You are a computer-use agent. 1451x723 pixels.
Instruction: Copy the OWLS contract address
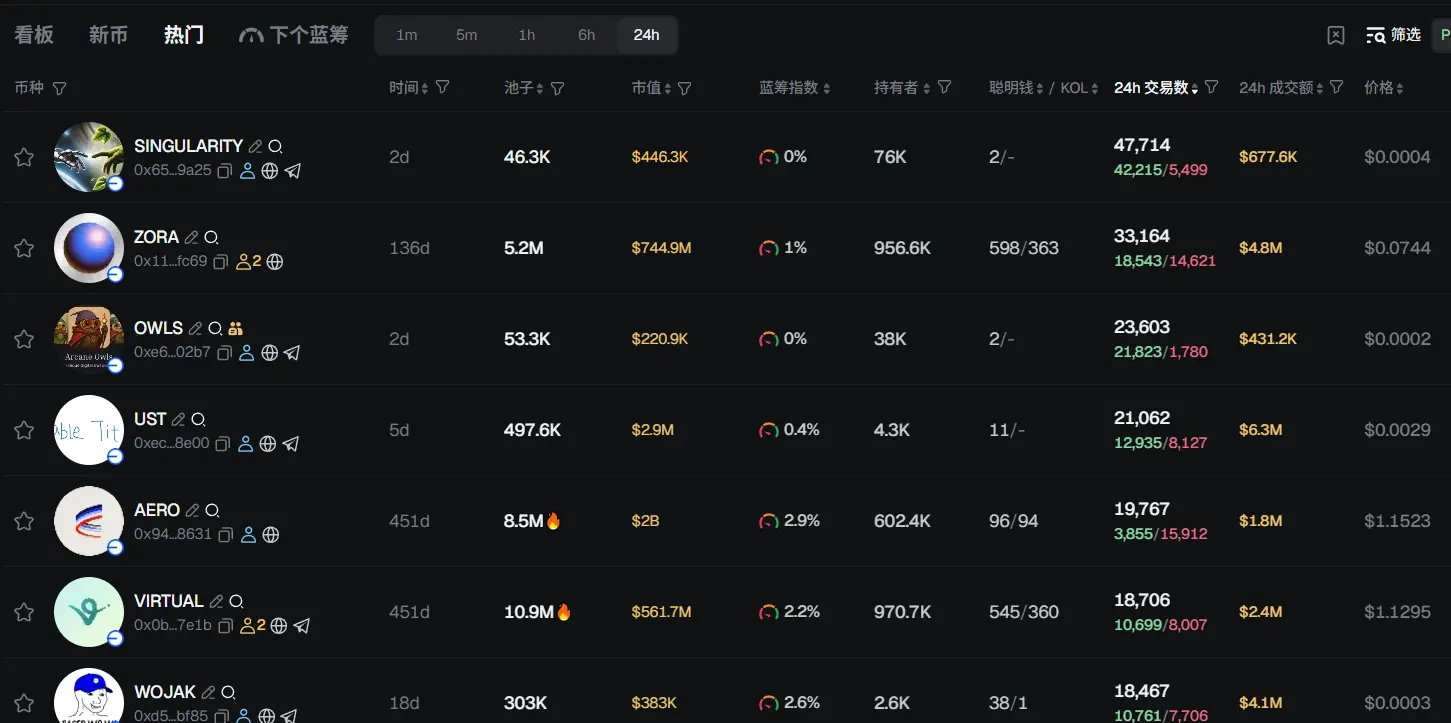tap(225, 353)
